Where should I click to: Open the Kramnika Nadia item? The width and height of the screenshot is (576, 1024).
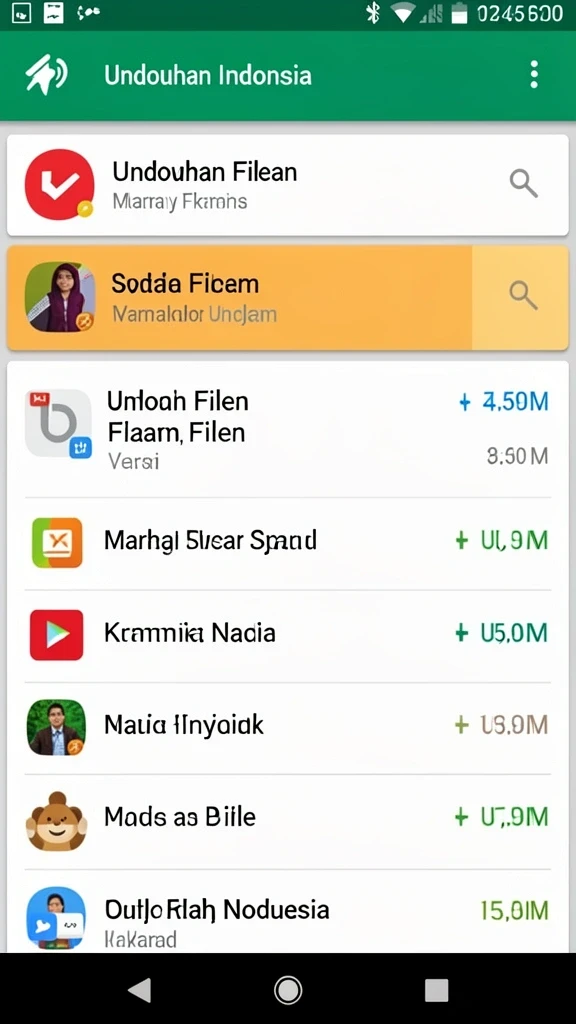pyautogui.click(x=287, y=635)
